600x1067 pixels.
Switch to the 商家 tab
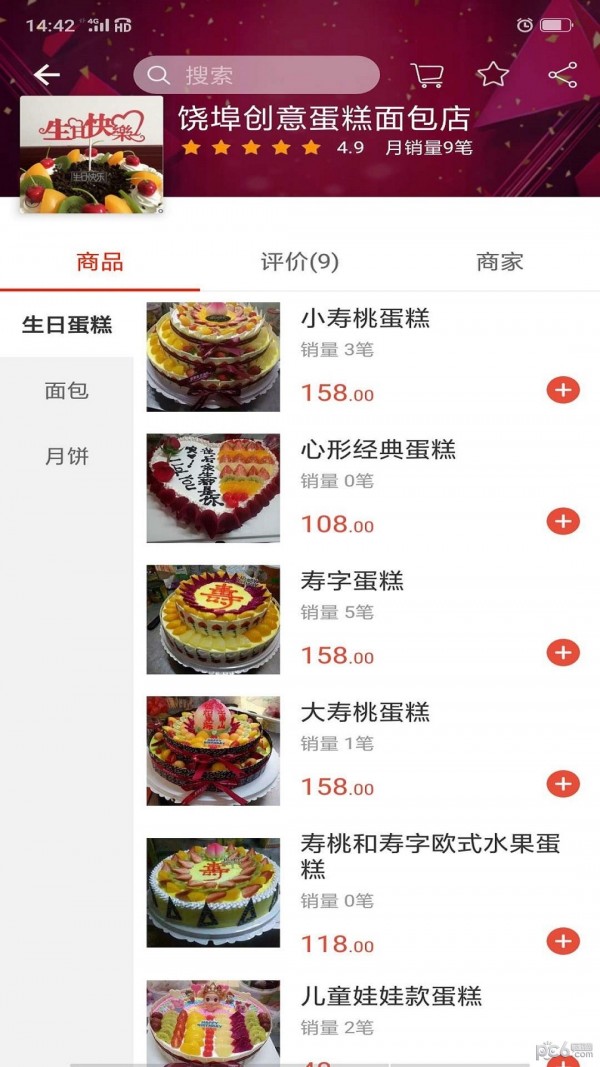point(500,262)
